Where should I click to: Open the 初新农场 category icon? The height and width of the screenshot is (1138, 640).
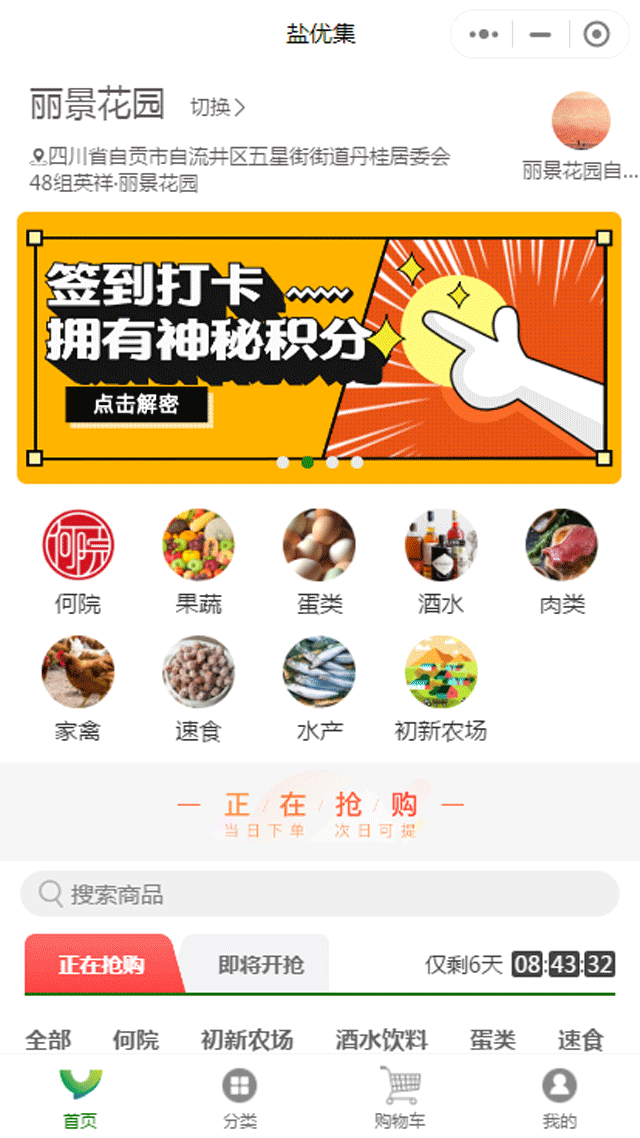(x=441, y=673)
